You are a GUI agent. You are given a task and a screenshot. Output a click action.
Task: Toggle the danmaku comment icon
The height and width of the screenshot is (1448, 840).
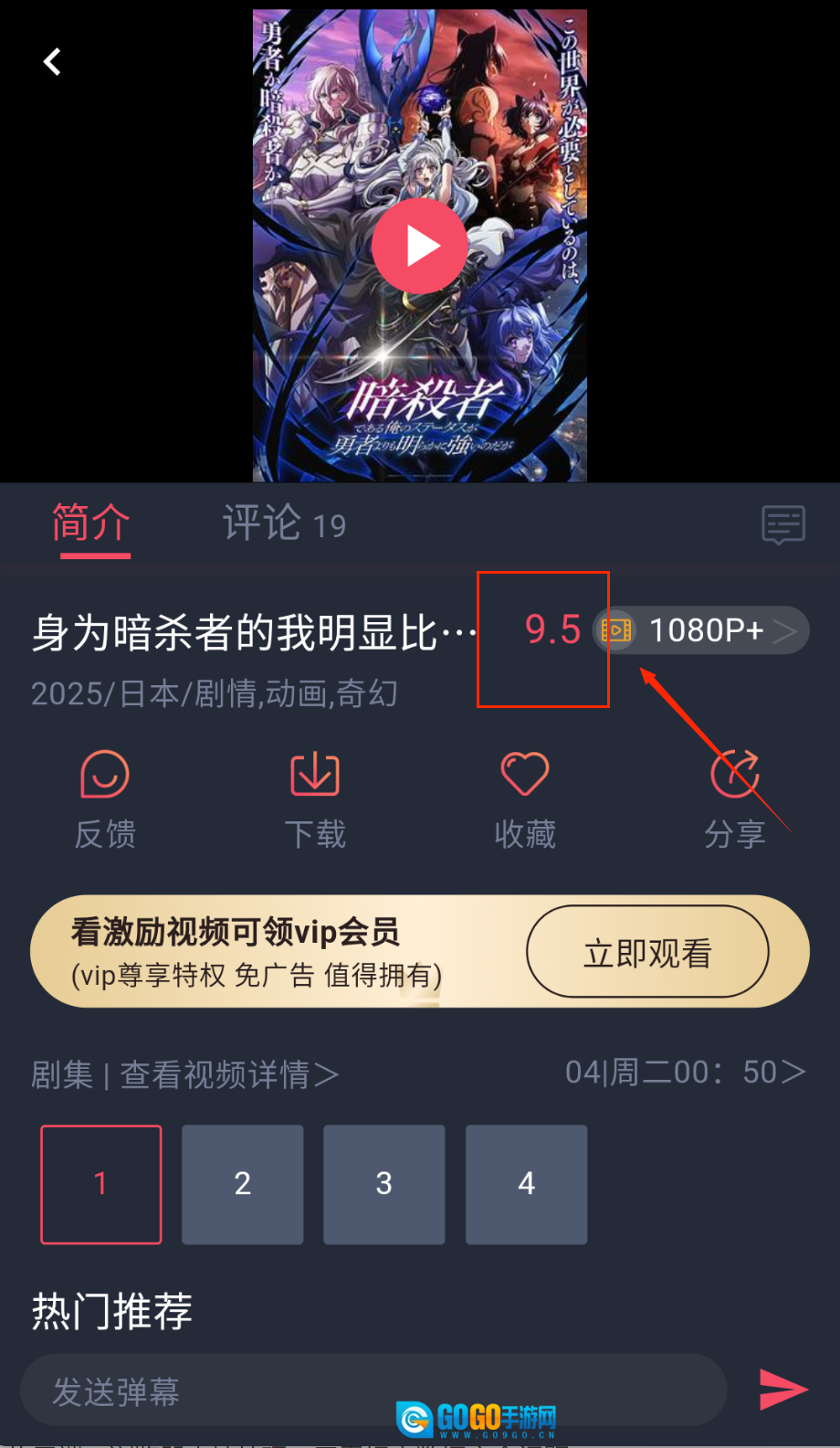pyautogui.click(x=783, y=525)
